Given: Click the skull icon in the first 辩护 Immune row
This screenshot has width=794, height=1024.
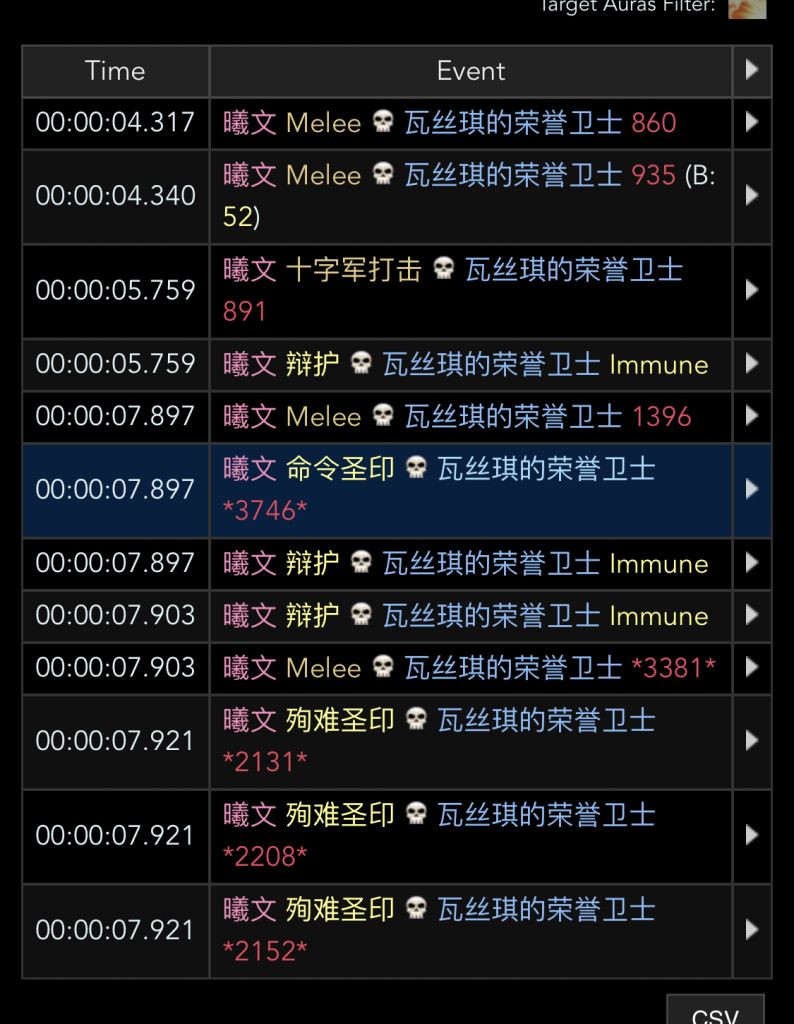Looking at the screenshot, I should pos(360,364).
